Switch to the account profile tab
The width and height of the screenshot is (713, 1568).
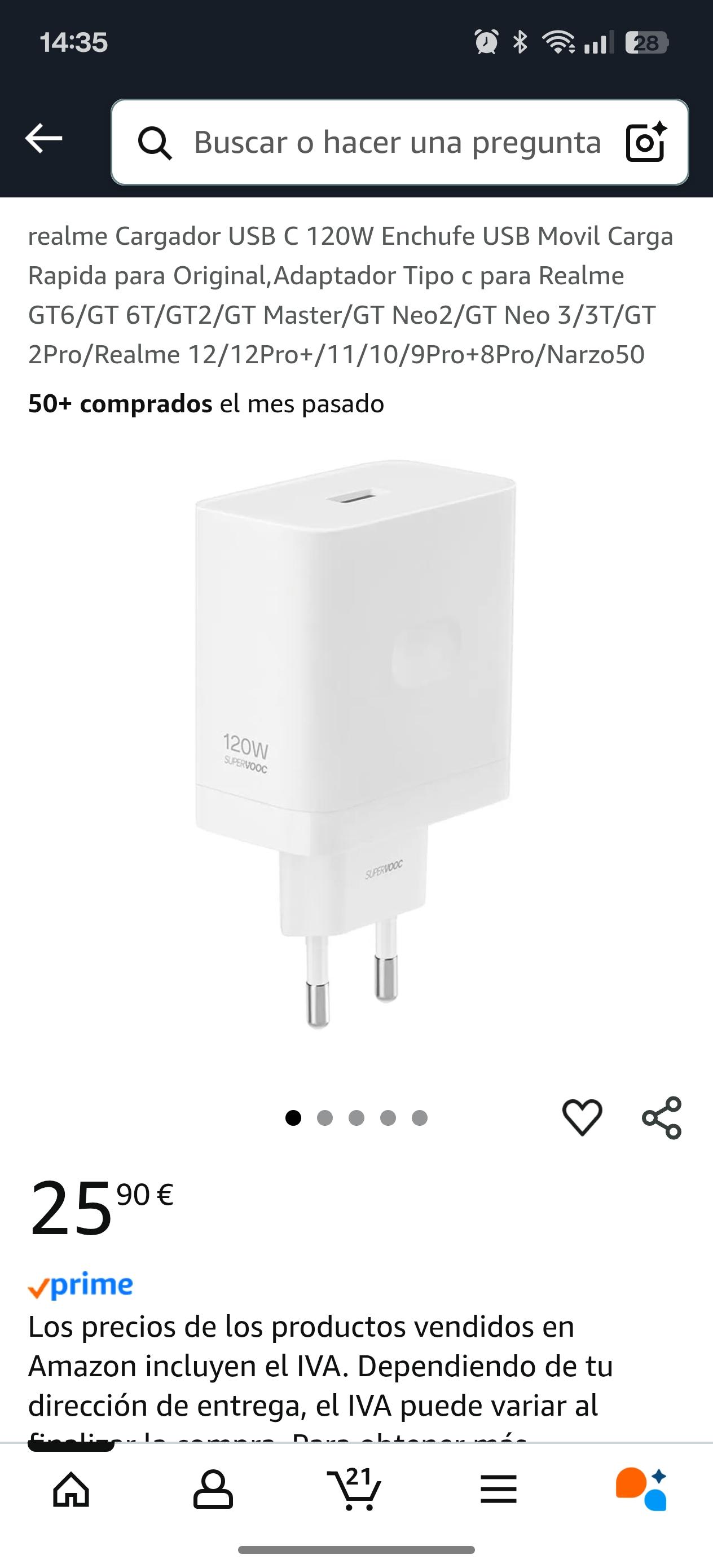tap(213, 1490)
